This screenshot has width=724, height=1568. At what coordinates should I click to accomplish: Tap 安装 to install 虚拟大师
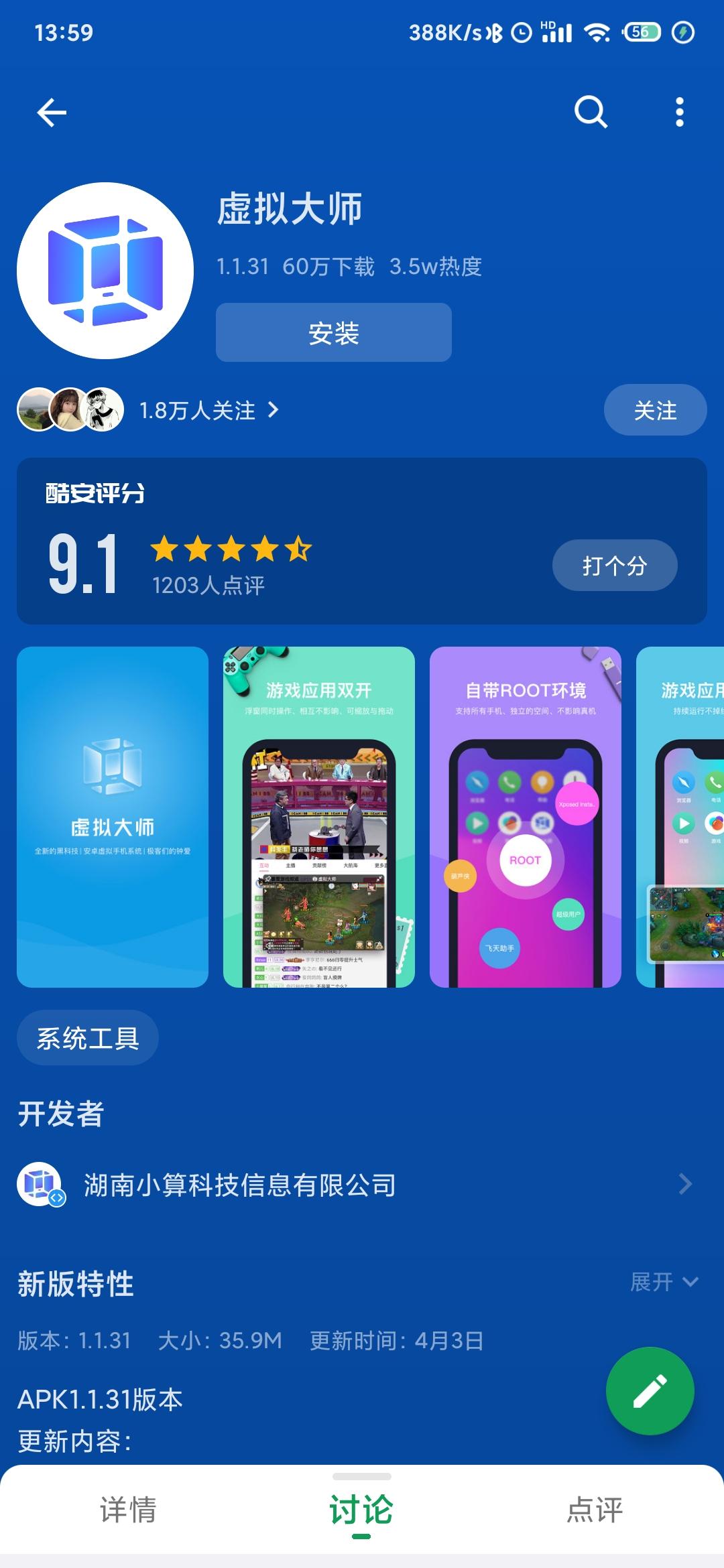333,333
